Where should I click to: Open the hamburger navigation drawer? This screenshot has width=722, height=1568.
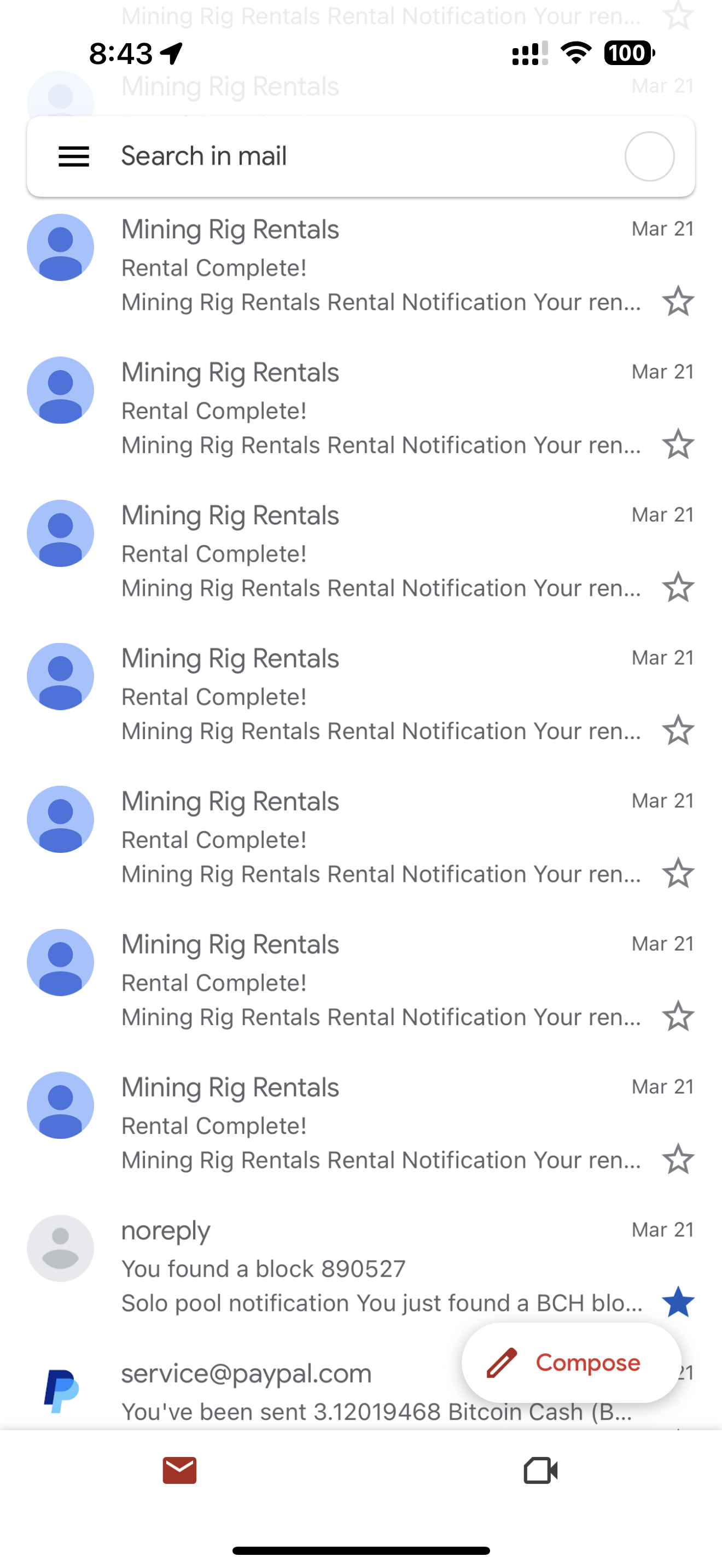point(74,156)
